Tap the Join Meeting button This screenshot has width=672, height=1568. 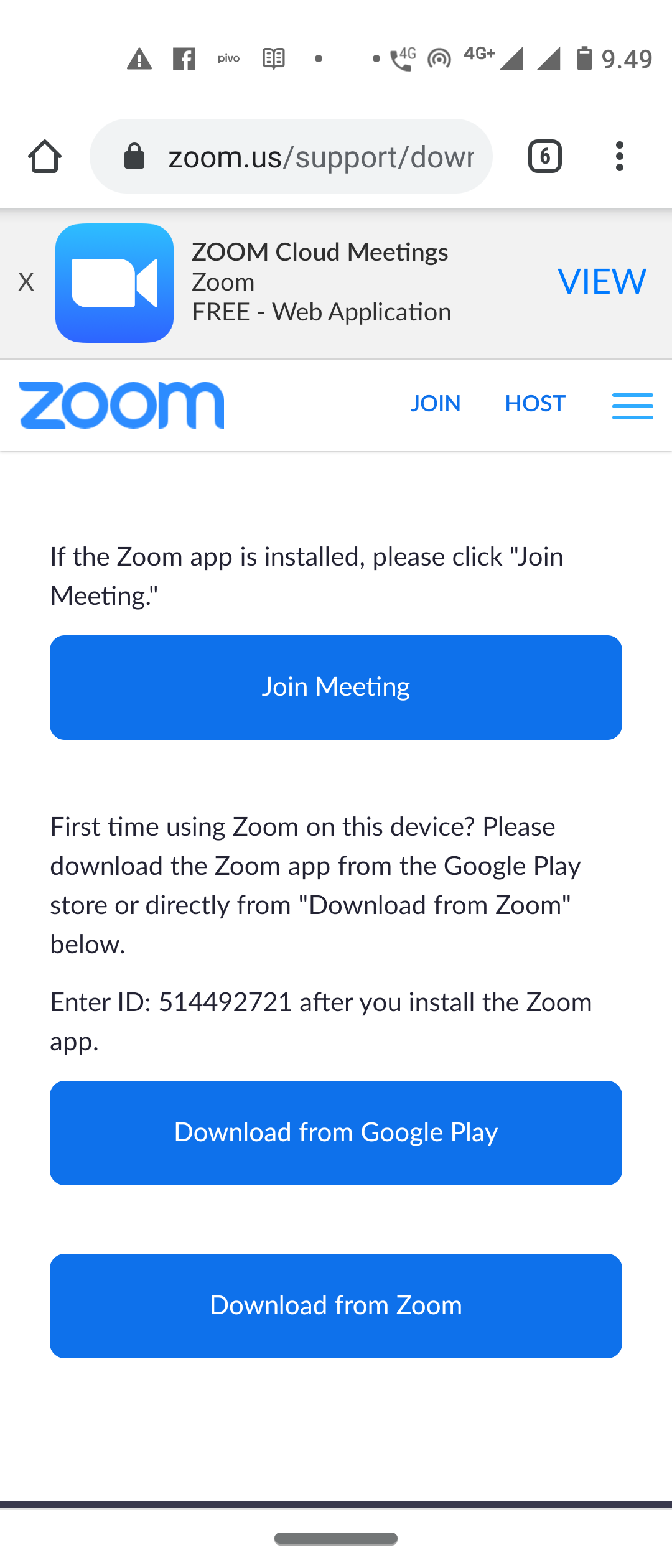(x=336, y=687)
